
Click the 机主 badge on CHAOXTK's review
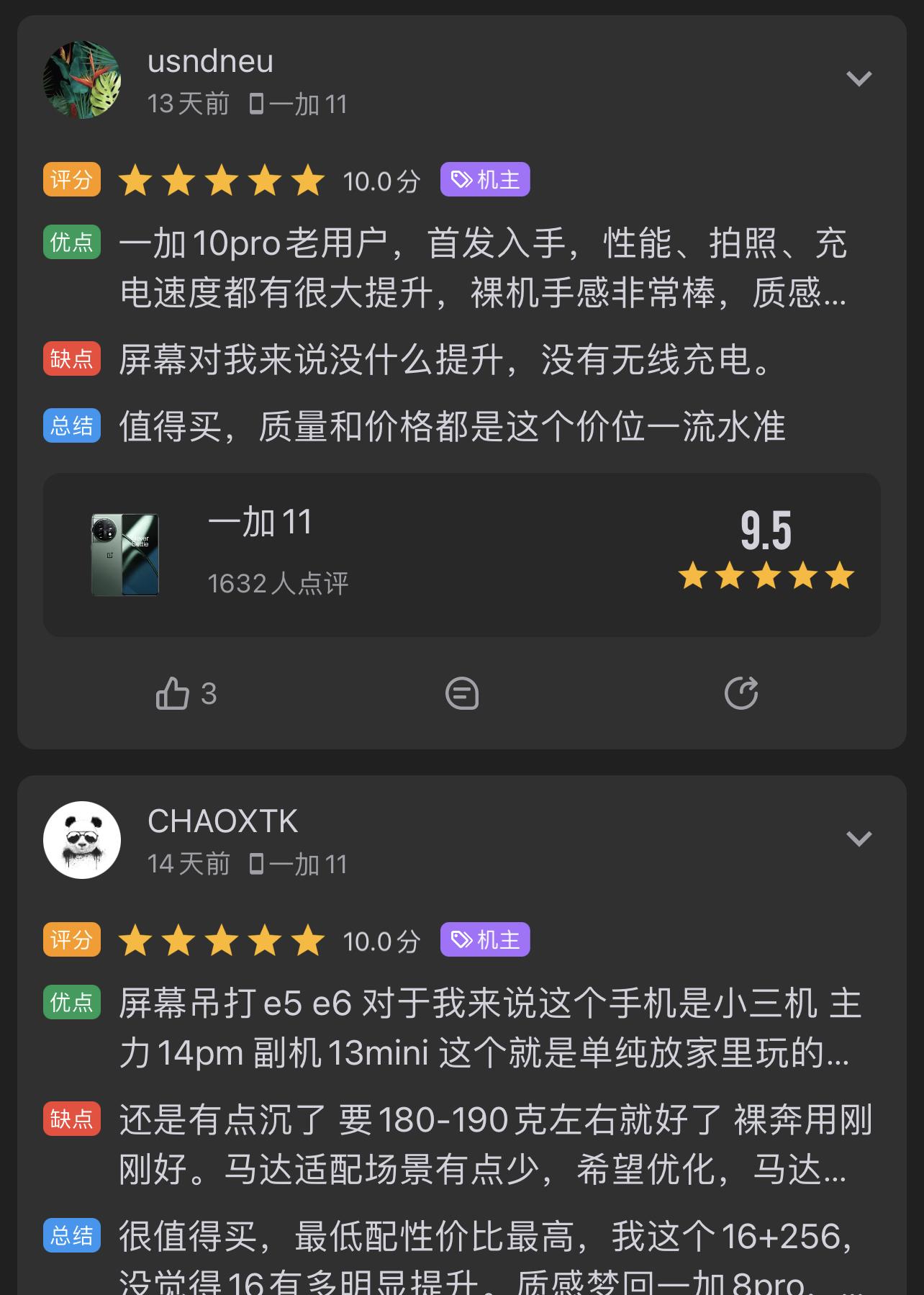(484, 940)
